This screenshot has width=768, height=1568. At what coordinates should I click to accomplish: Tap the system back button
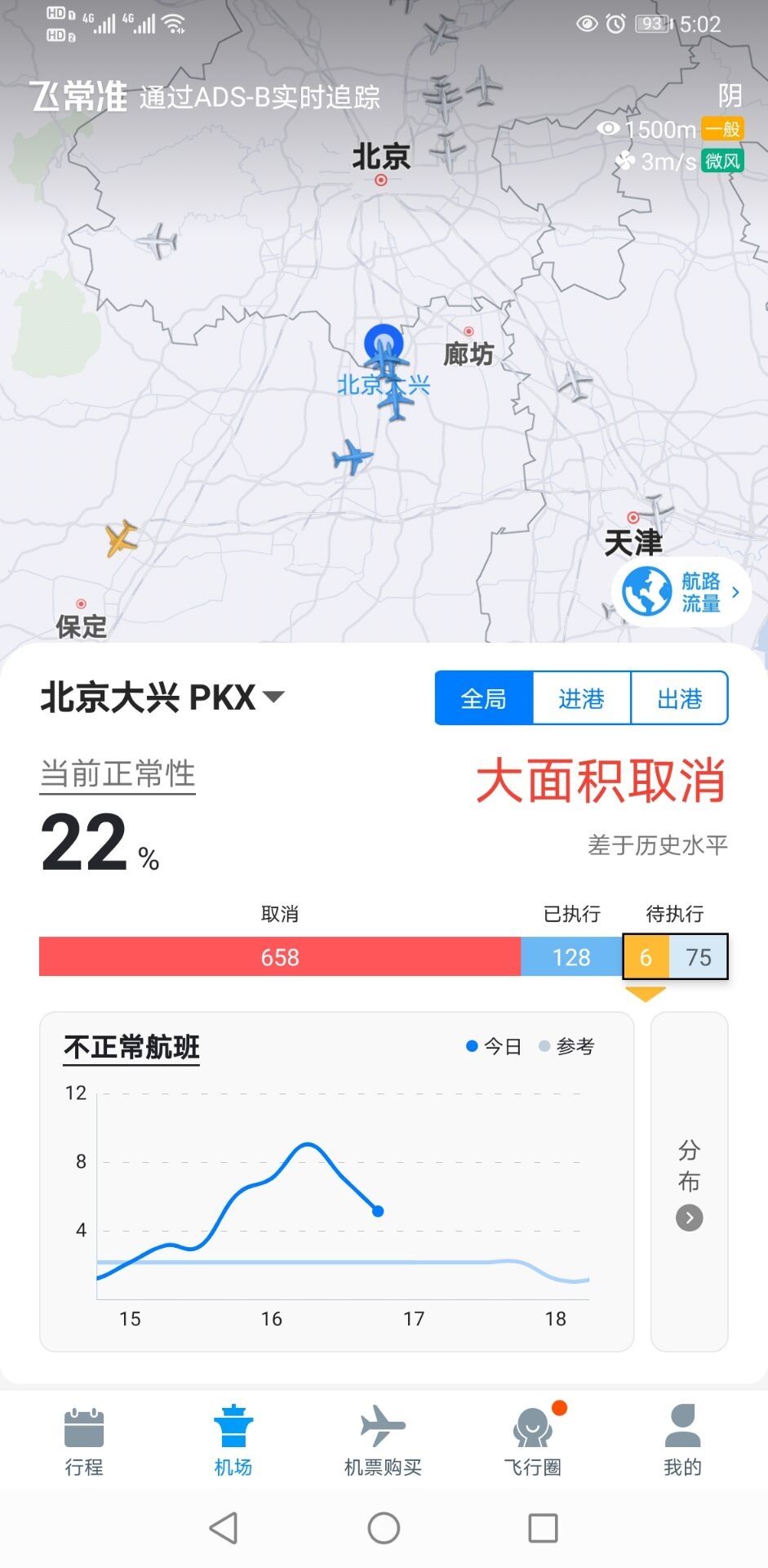pos(224,1528)
